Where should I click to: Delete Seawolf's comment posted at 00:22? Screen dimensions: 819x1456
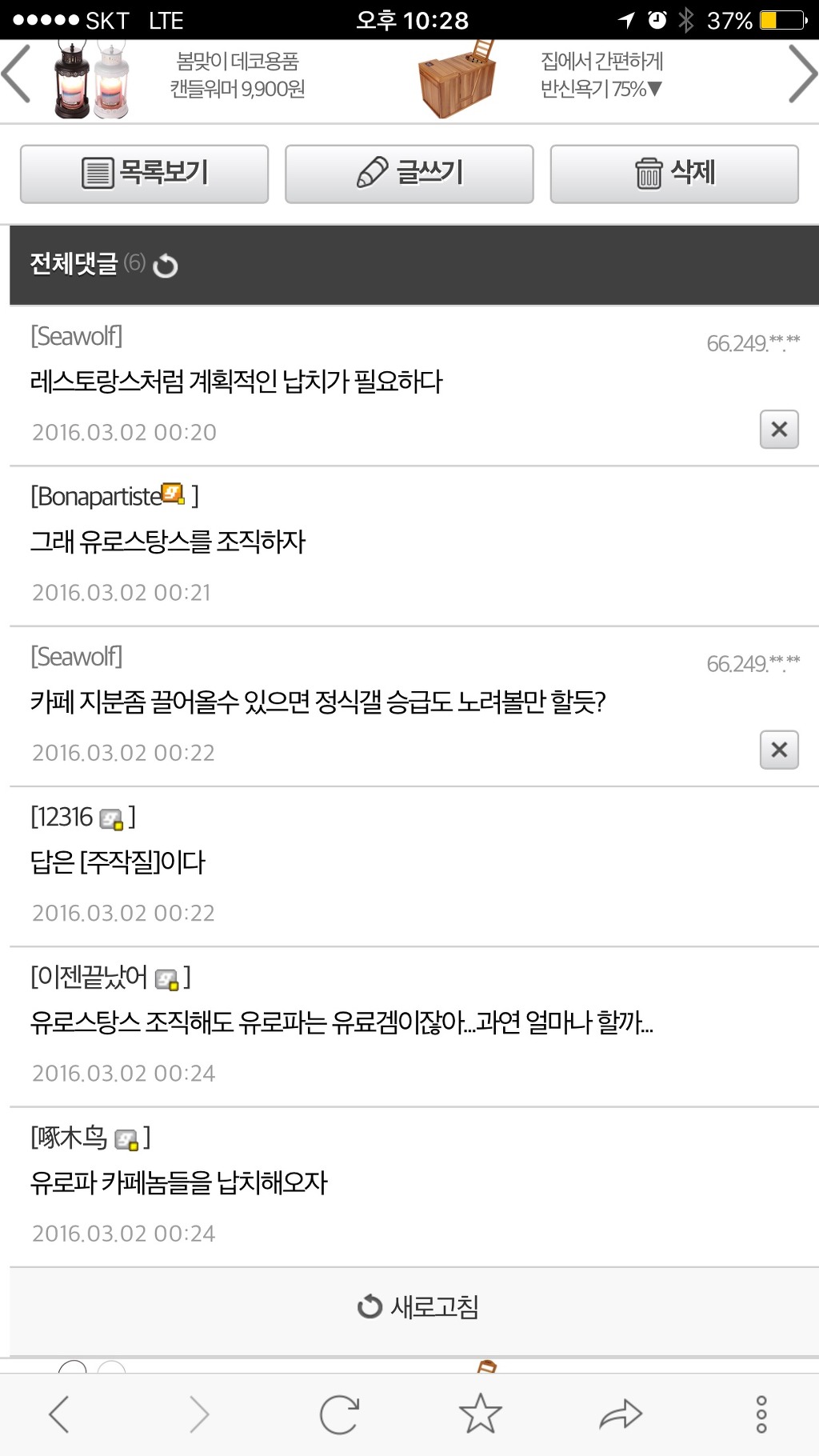point(778,750)
